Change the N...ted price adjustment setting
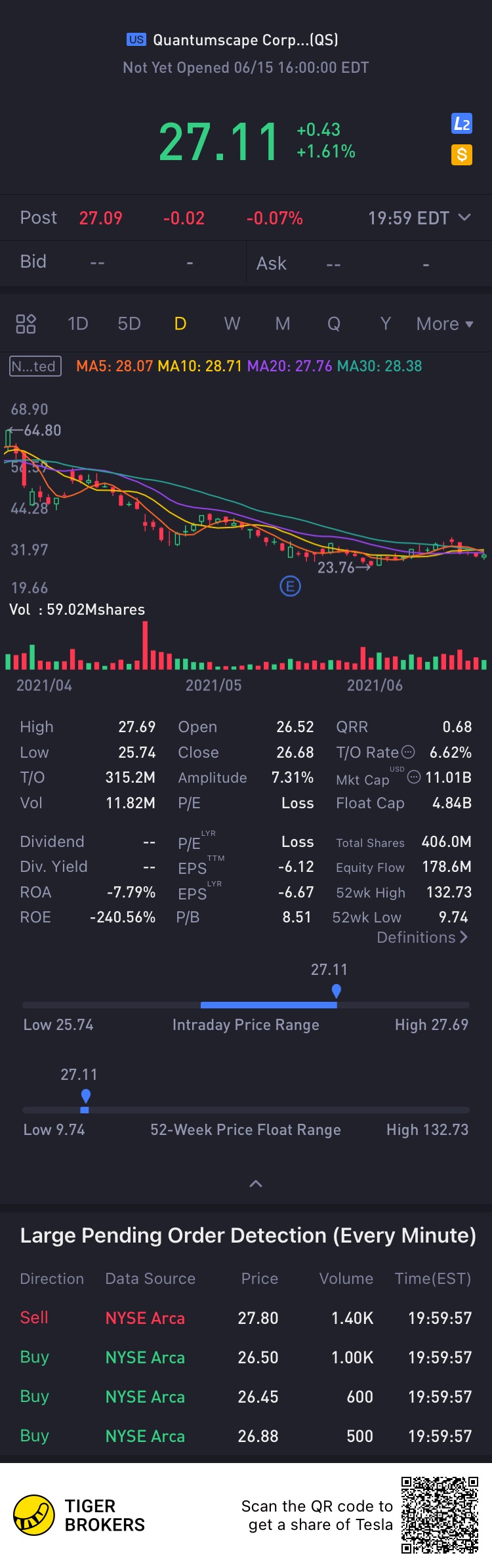The height and width of the screenshot is (1568, 492). (35, 366)
